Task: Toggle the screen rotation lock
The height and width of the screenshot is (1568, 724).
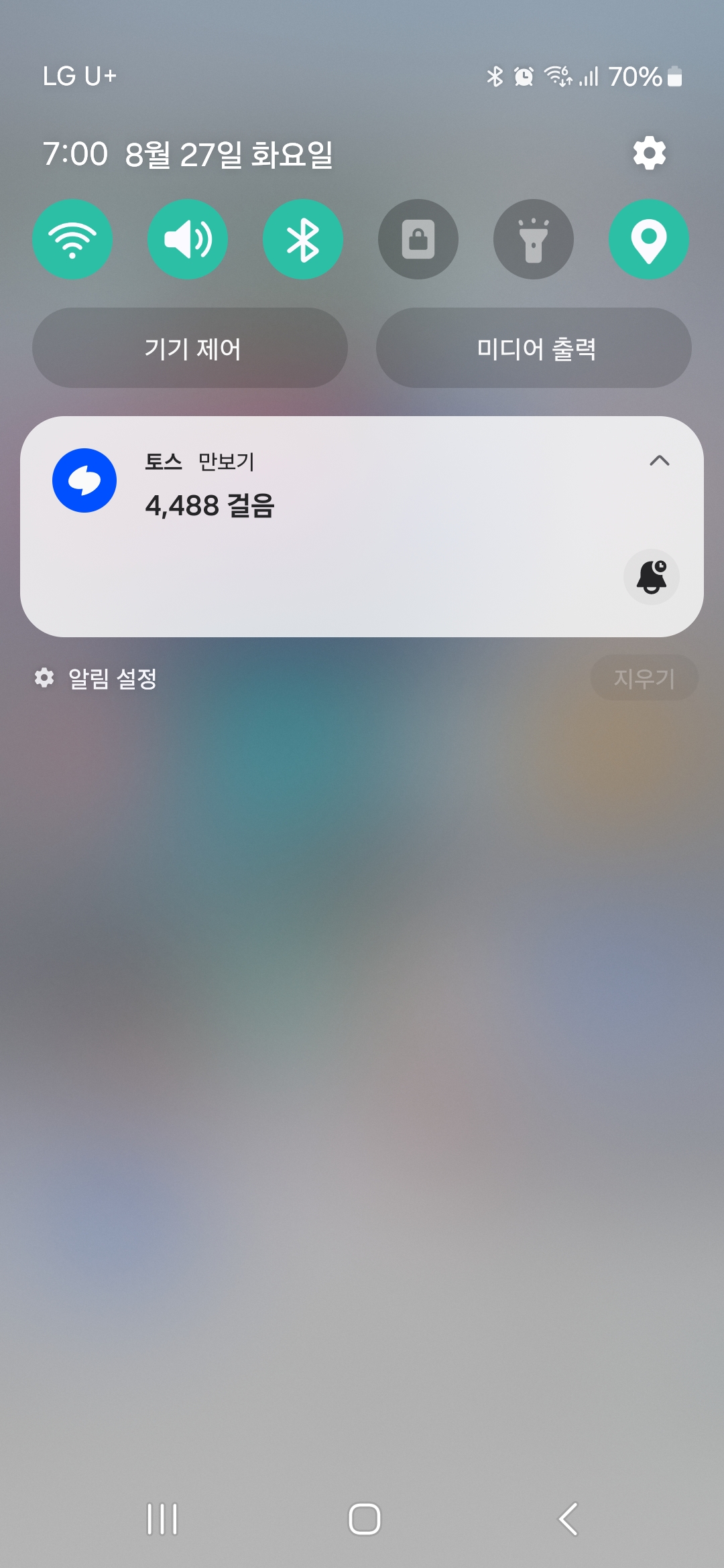Action: tap(418, 239)
